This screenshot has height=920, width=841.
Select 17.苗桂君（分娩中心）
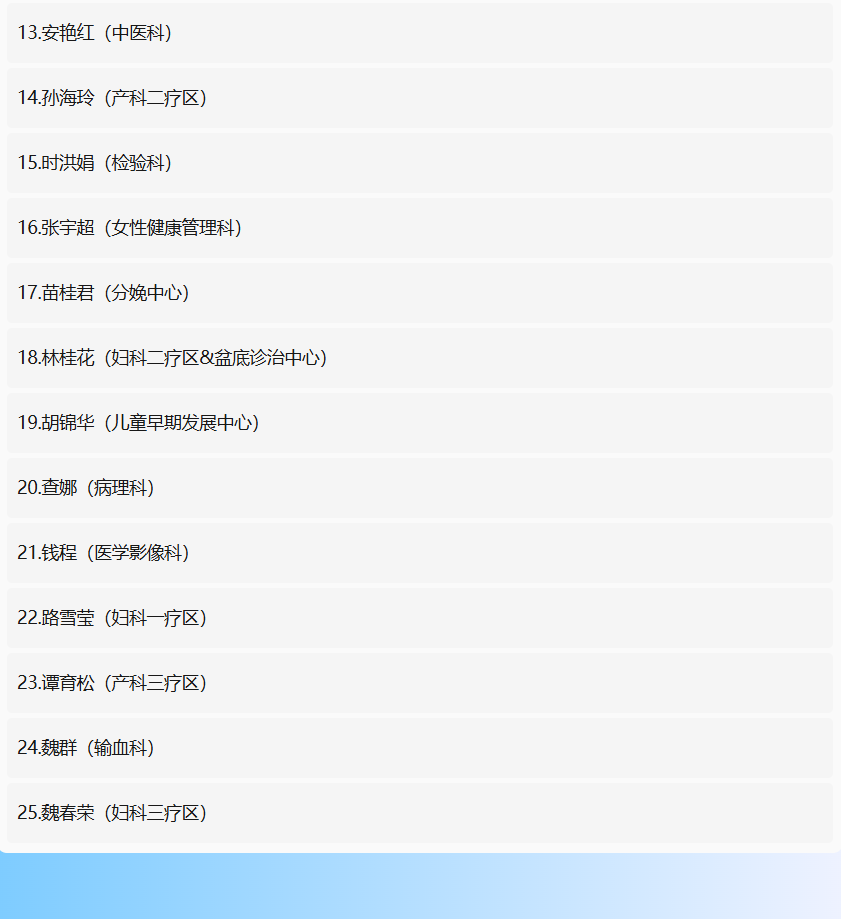(x=104, y=293)
